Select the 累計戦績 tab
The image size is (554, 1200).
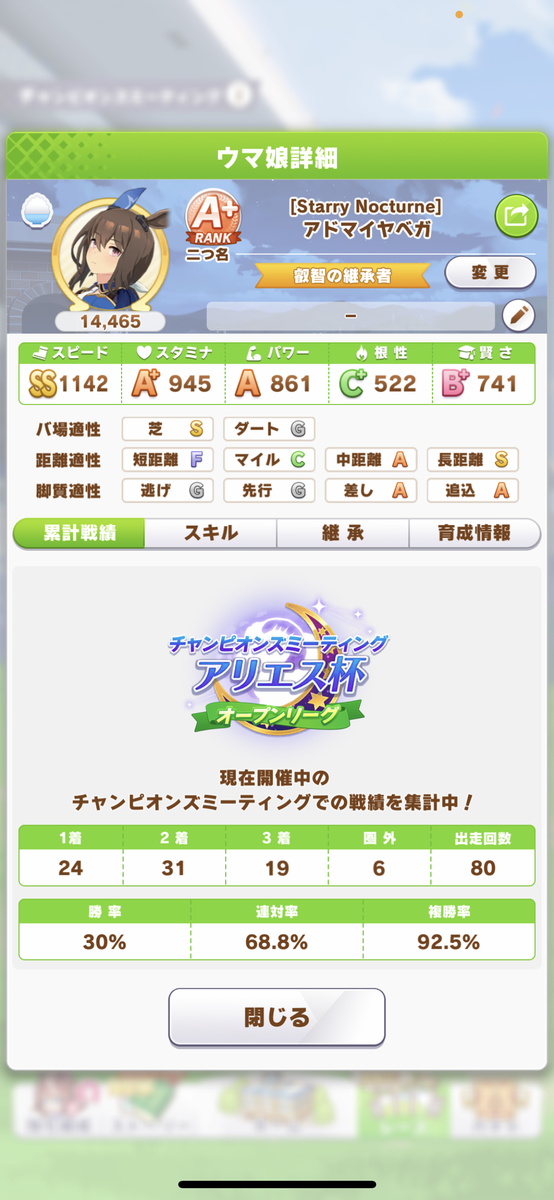click(79, 533)
